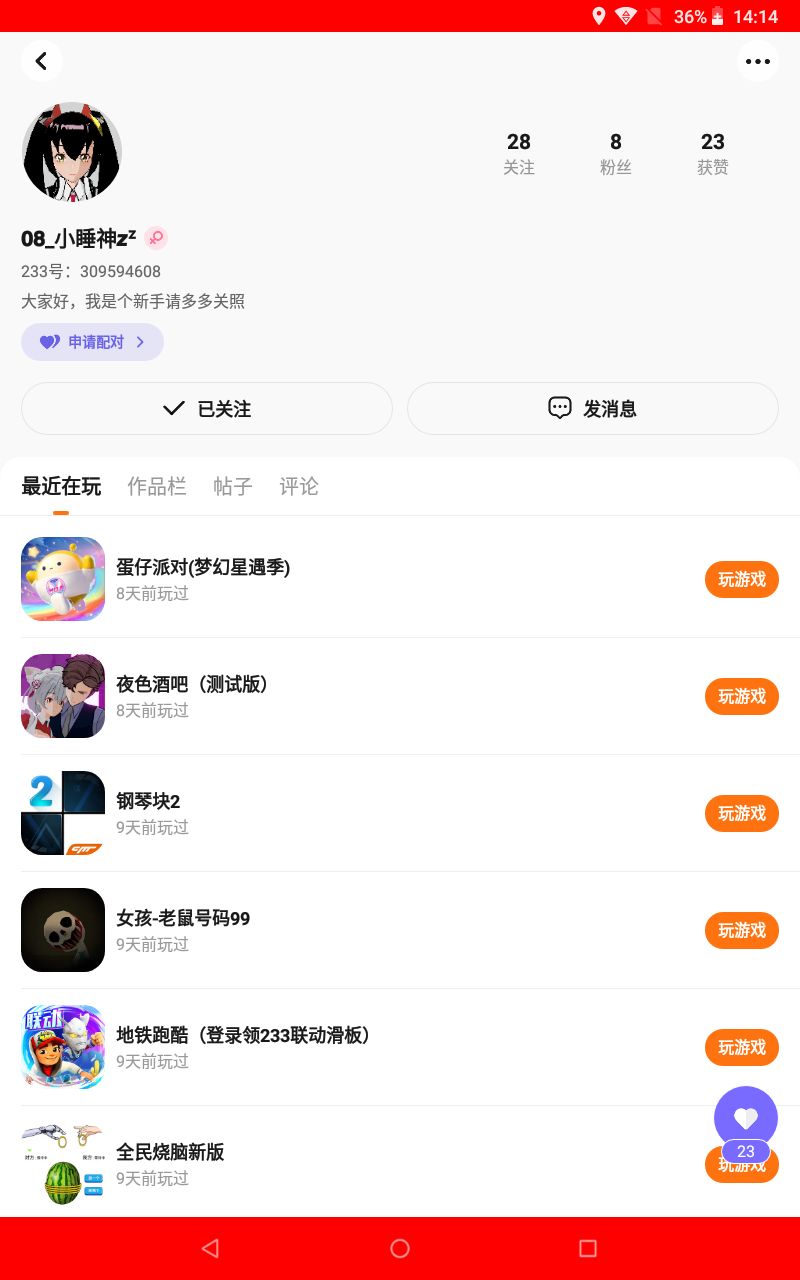Select the 最近在玩 tab
This screenshot has height=1280, width=800.
(x=61, y=487)
